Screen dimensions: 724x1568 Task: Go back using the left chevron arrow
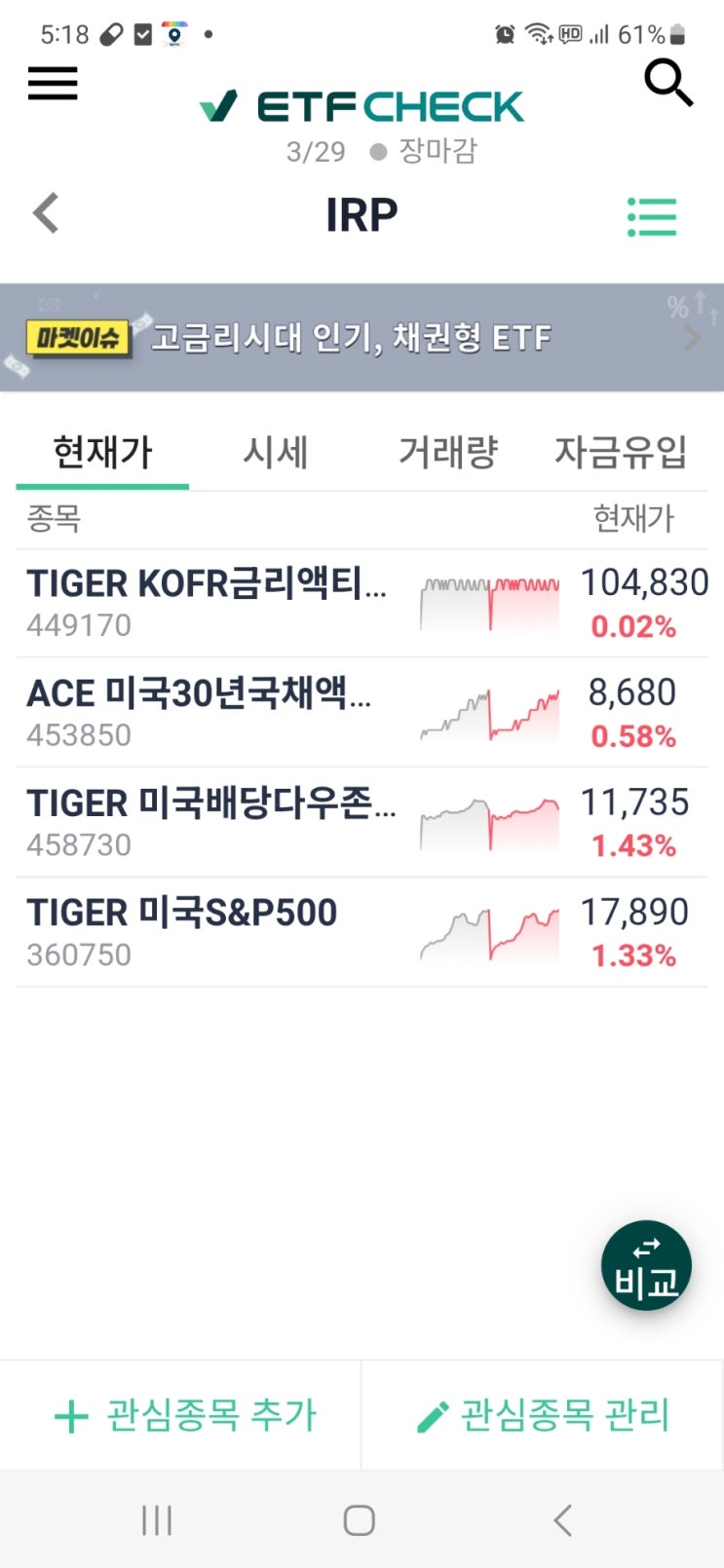click(x=45, y=213)
